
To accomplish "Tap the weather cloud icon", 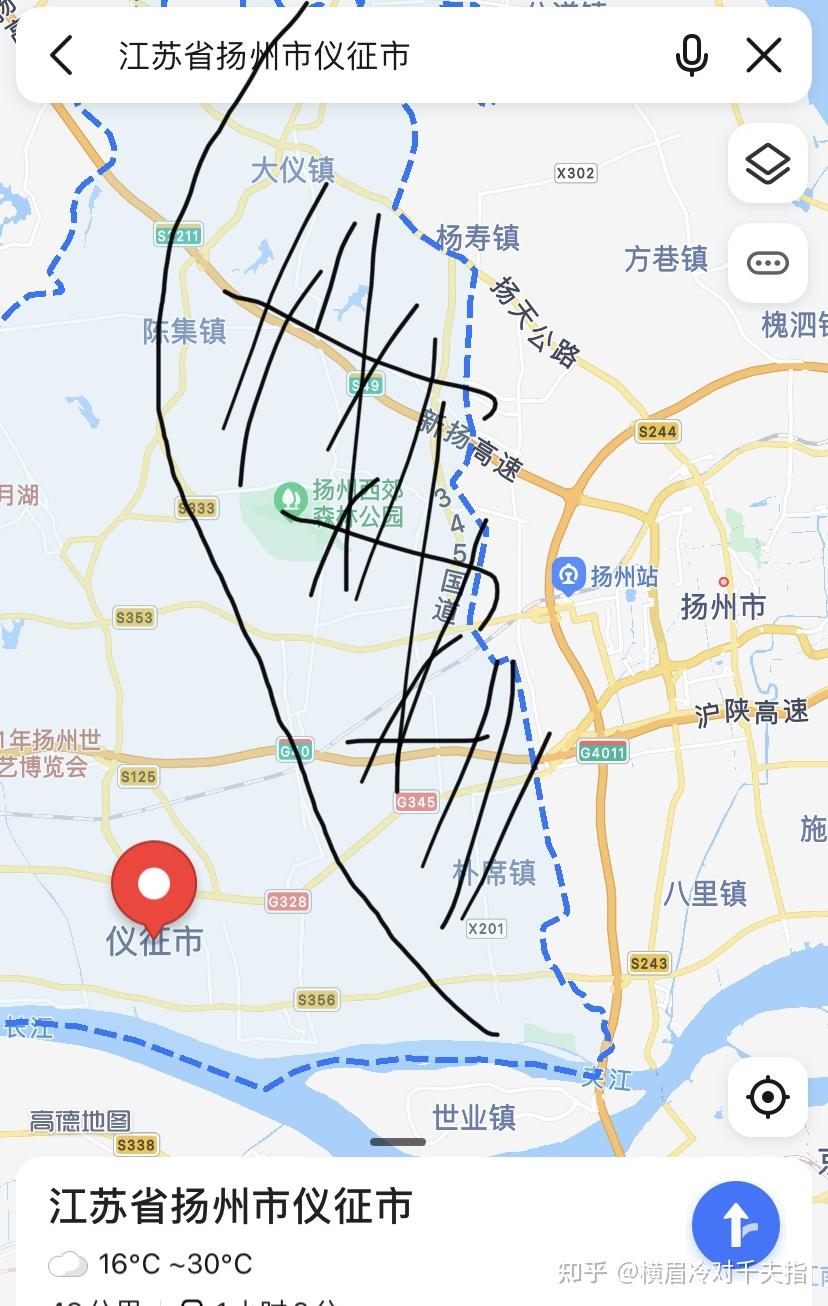I will (66, 1264).
